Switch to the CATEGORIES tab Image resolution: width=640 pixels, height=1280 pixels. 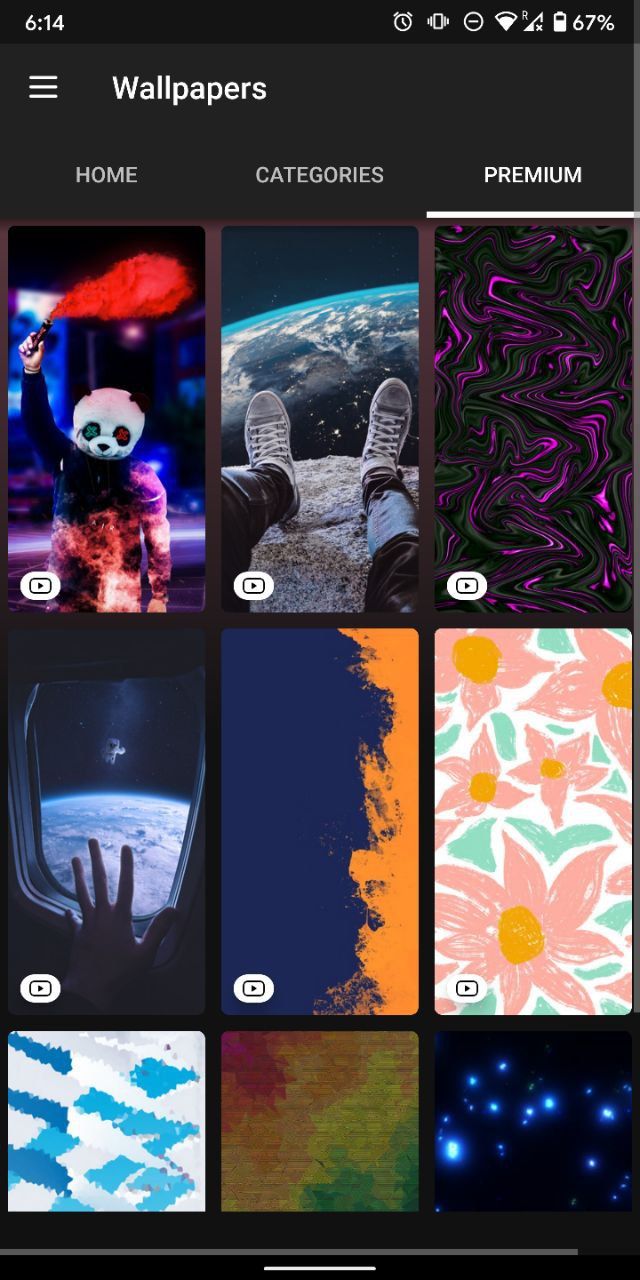[x=319, y=175]
